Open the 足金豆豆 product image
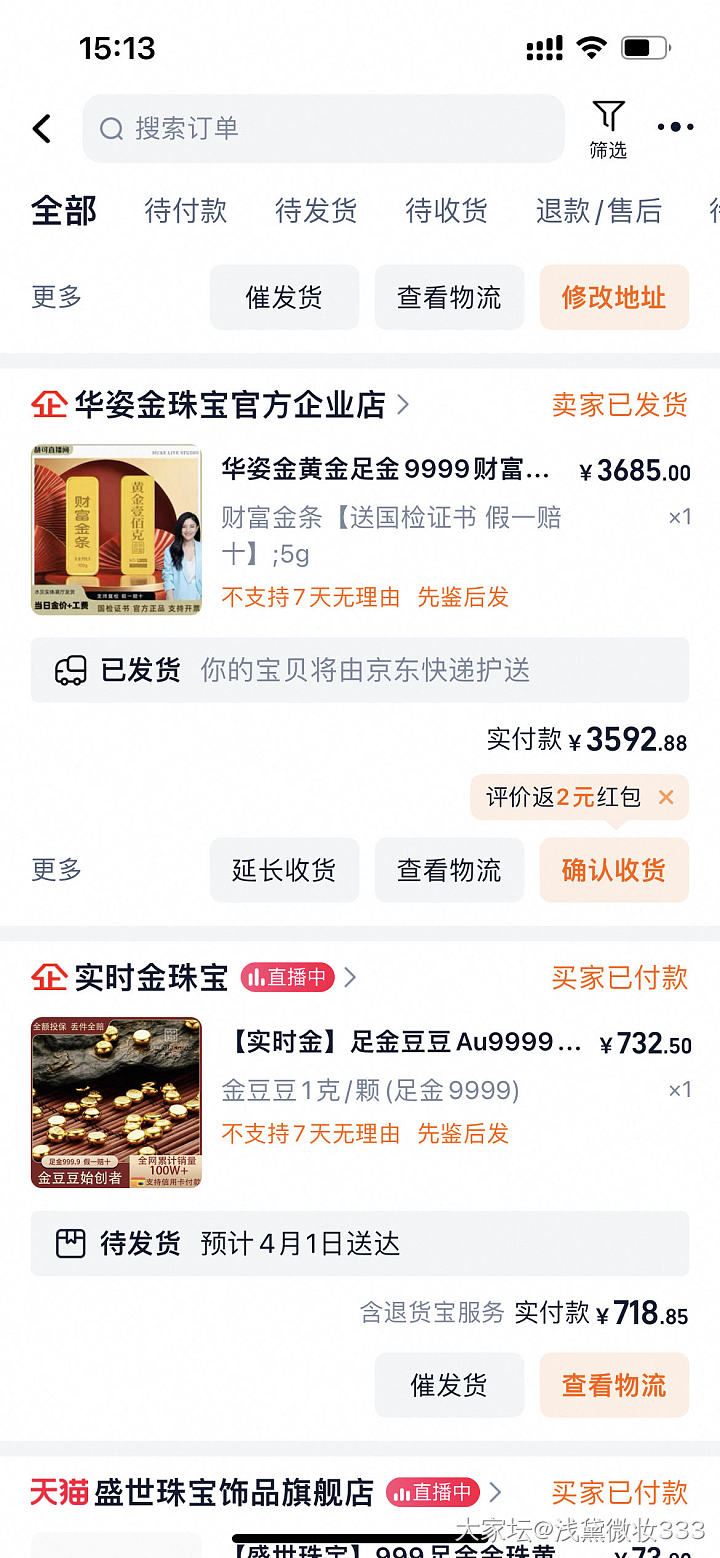Screen dimensions: 720x1558 (116, 1102)
